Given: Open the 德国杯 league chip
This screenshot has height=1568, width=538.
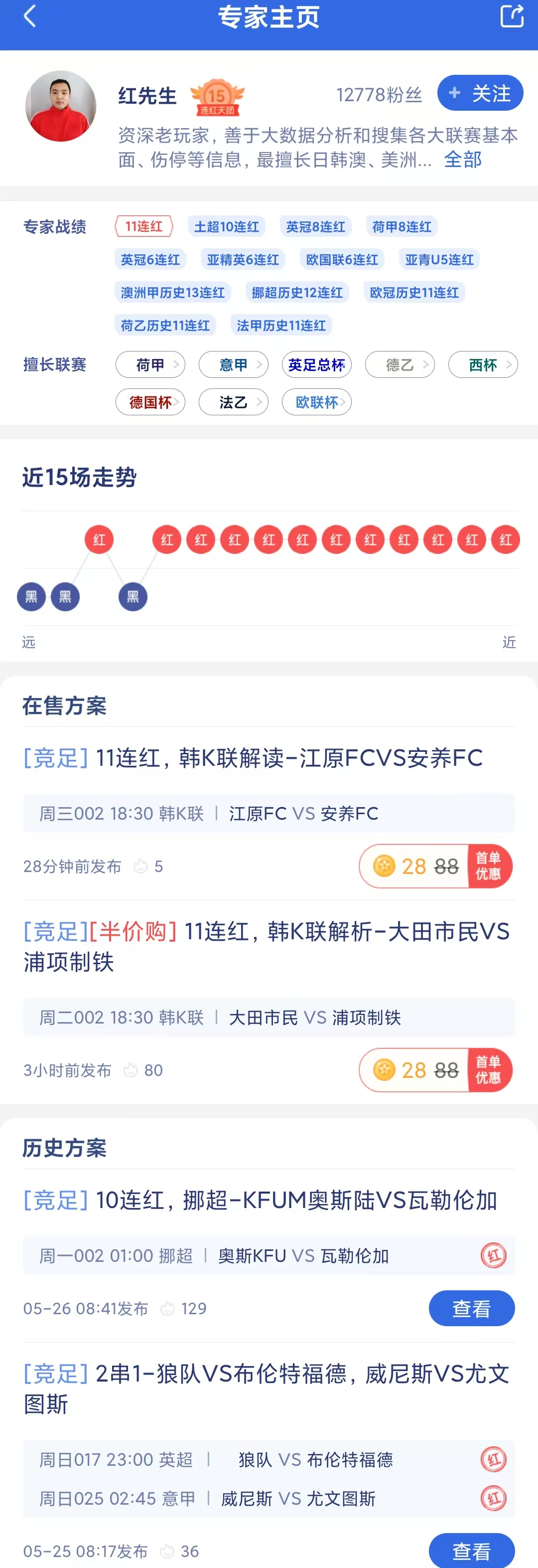Looking at the screenshot, I should tap(150, 402).
